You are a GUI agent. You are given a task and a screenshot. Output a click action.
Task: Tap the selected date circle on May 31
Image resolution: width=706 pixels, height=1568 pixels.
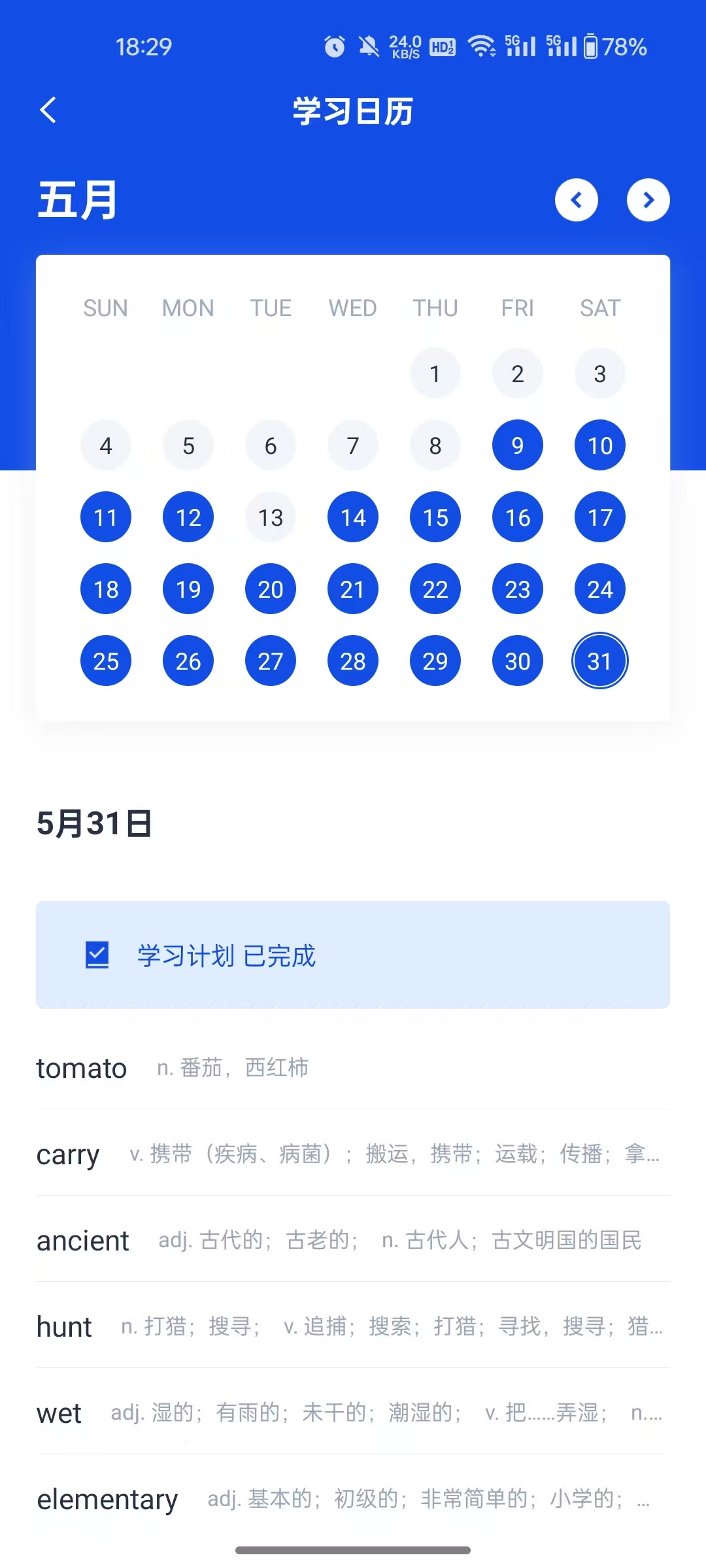click(x=599, y=661)
